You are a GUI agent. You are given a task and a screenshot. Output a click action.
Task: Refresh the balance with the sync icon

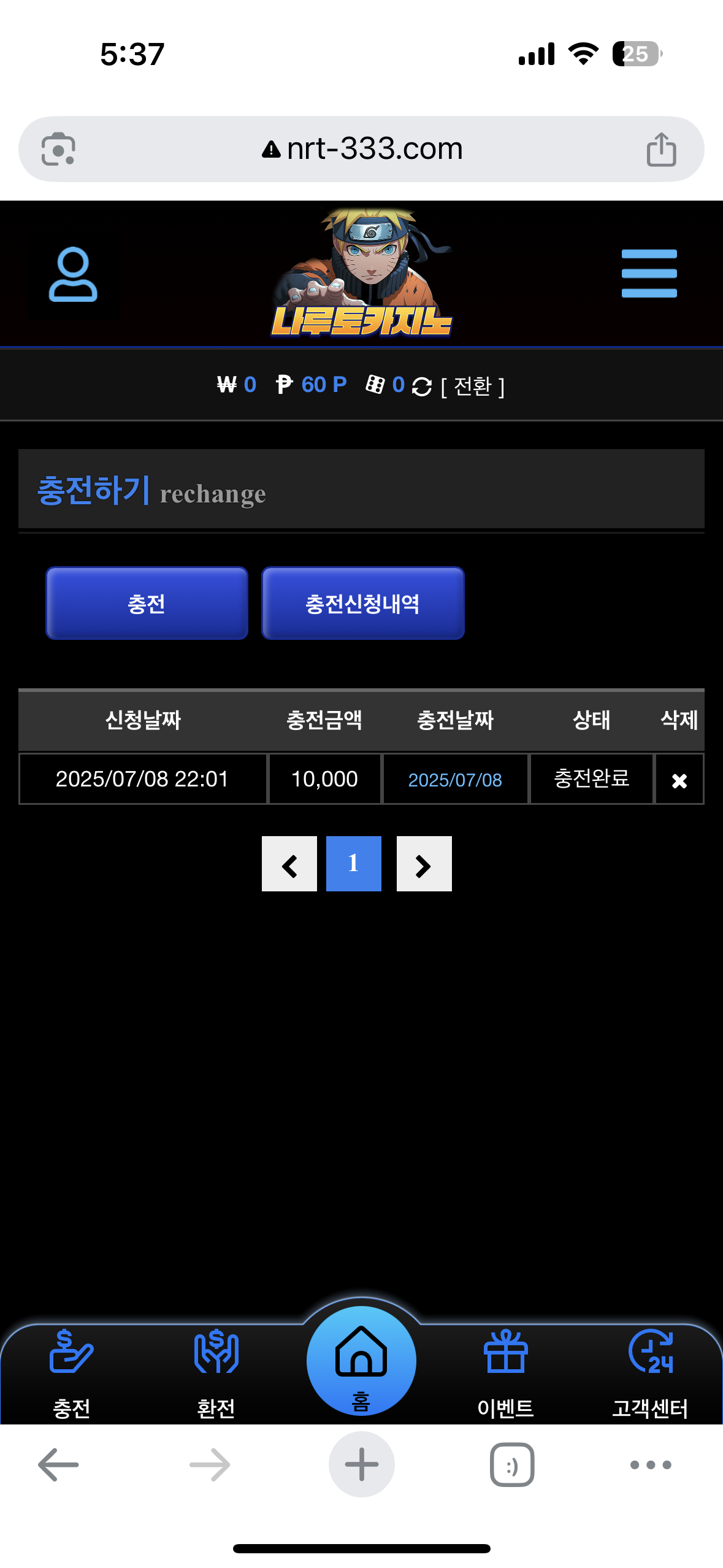pyautogui.click(x=422, y=386)
